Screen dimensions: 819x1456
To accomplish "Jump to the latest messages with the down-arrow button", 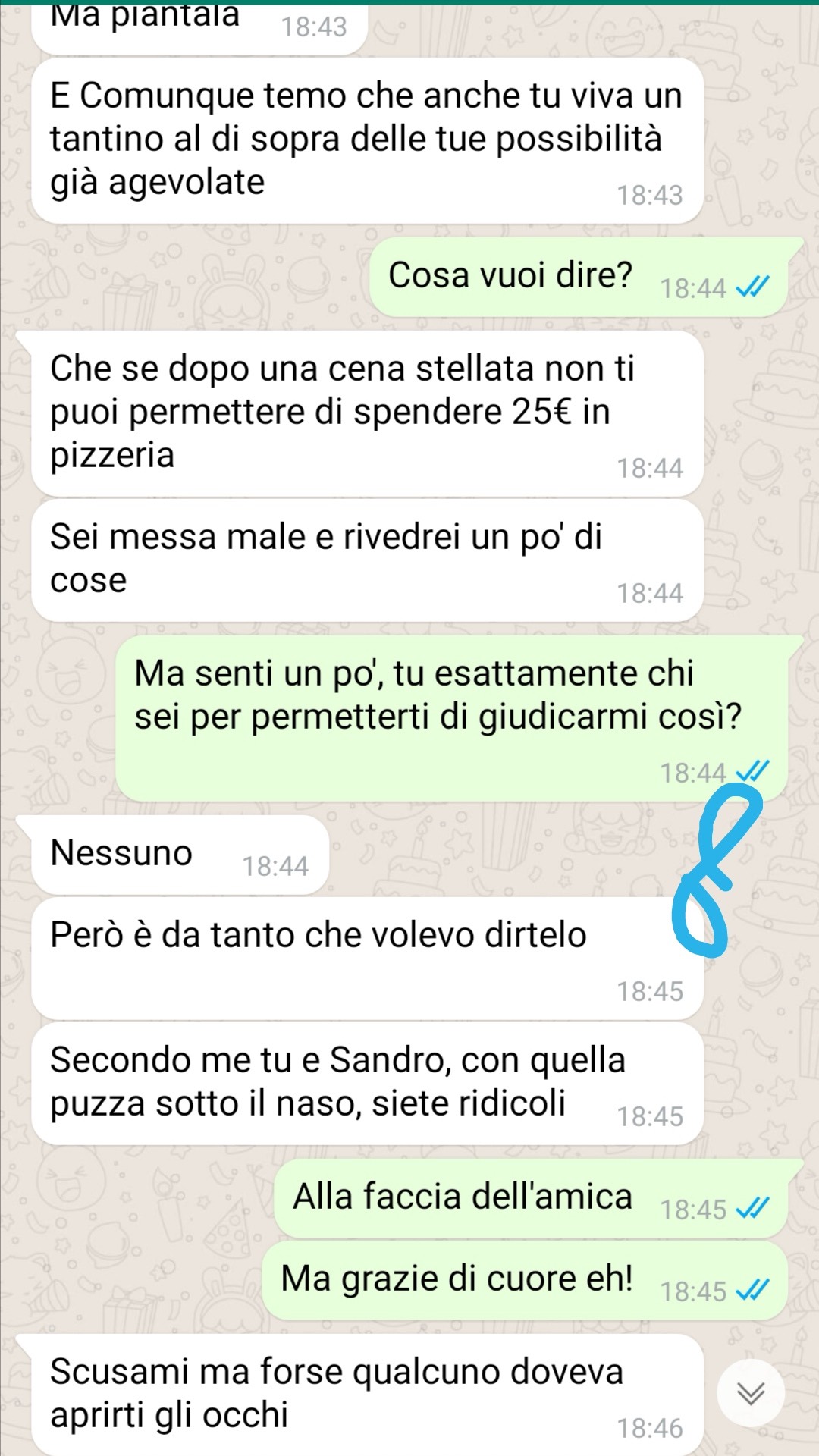I will 751,1393.
